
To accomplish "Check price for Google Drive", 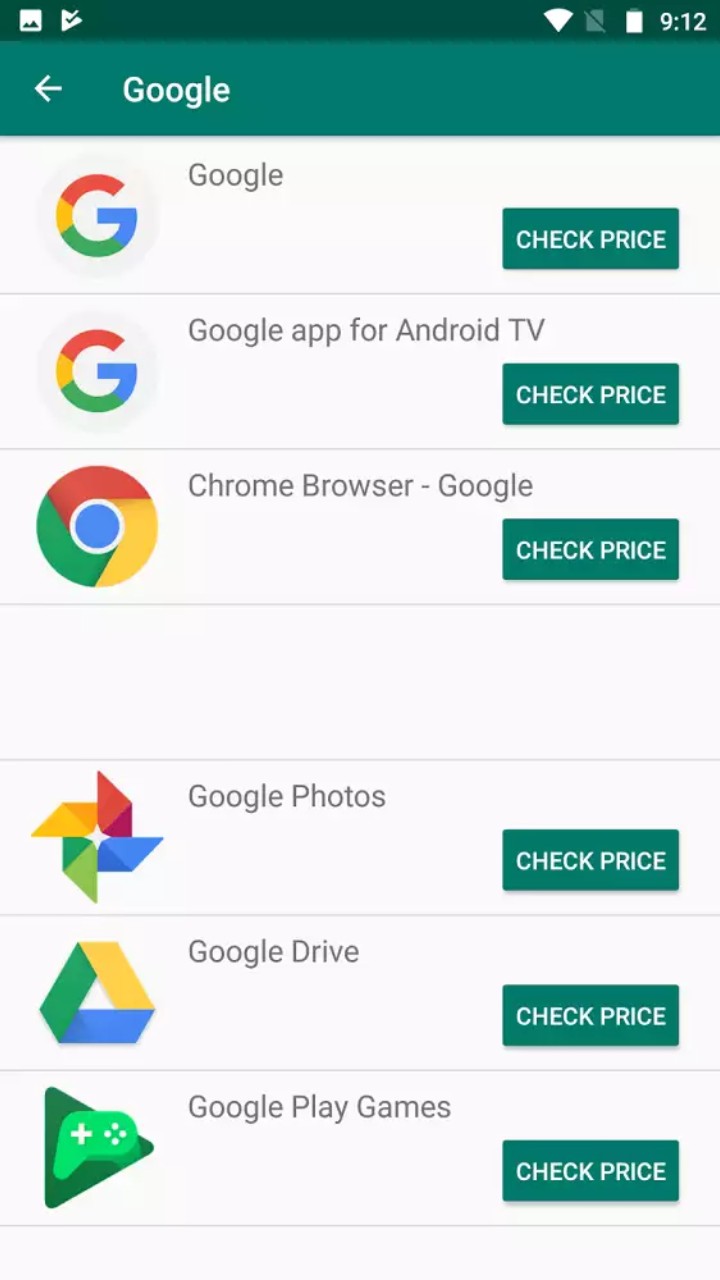I will point(590,1016).
